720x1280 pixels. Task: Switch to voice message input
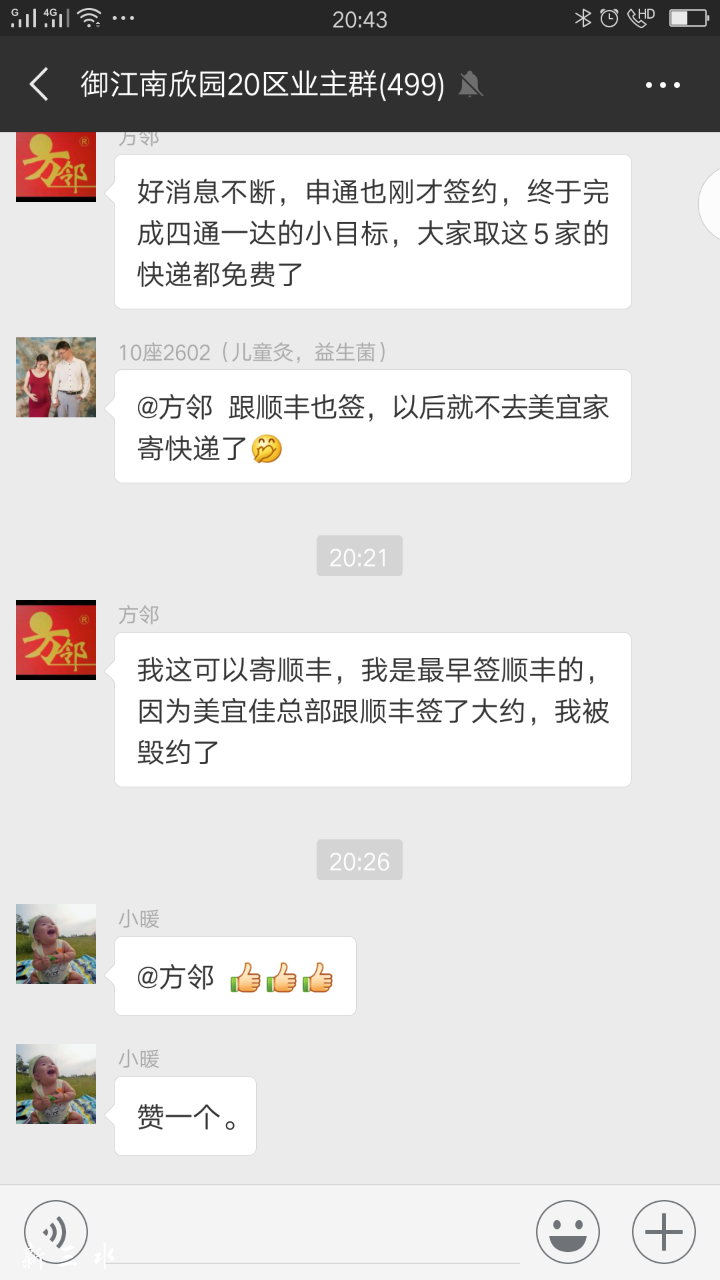click(x=56, y=1232)
